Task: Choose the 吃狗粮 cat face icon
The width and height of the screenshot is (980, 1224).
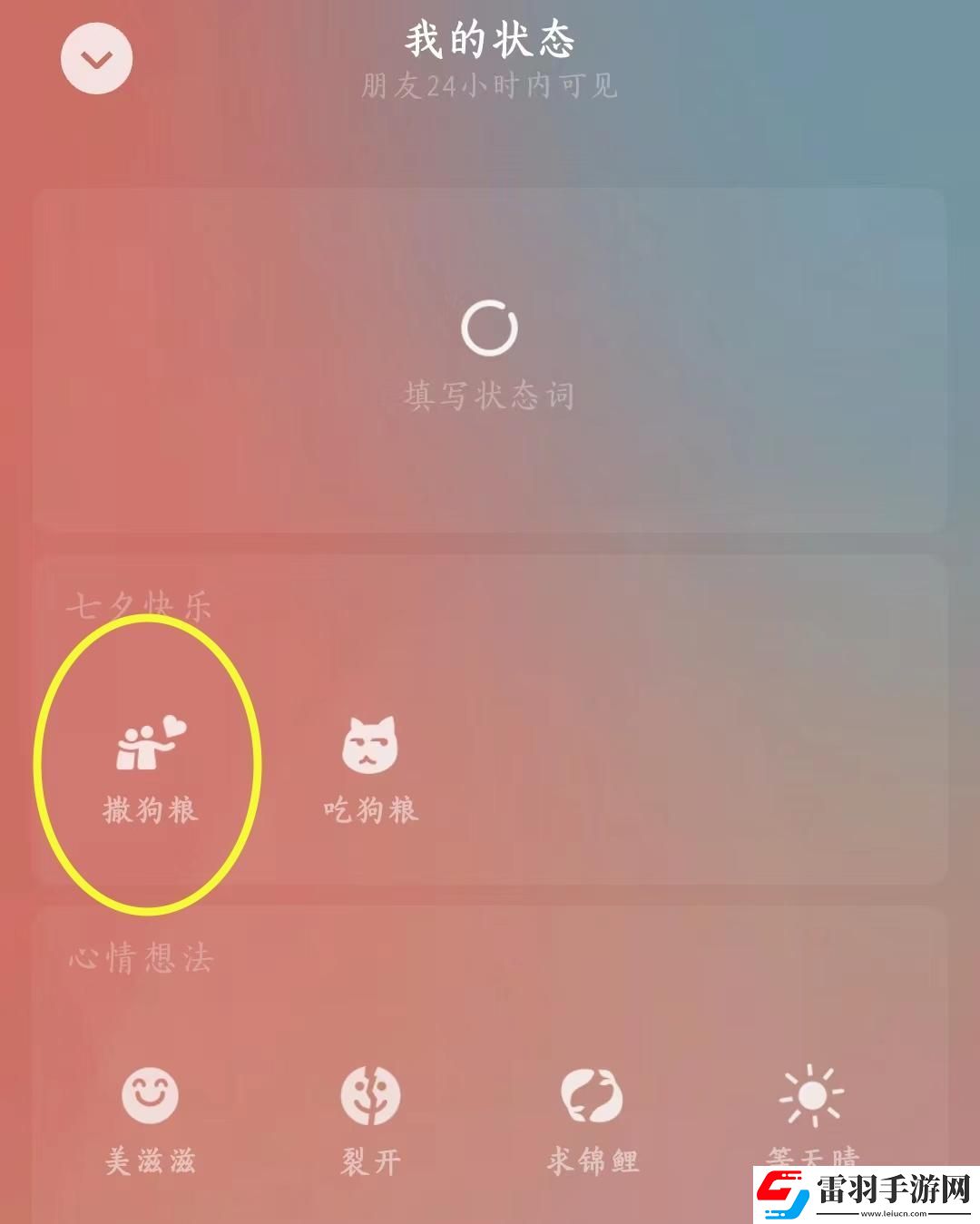Action: 367,742
